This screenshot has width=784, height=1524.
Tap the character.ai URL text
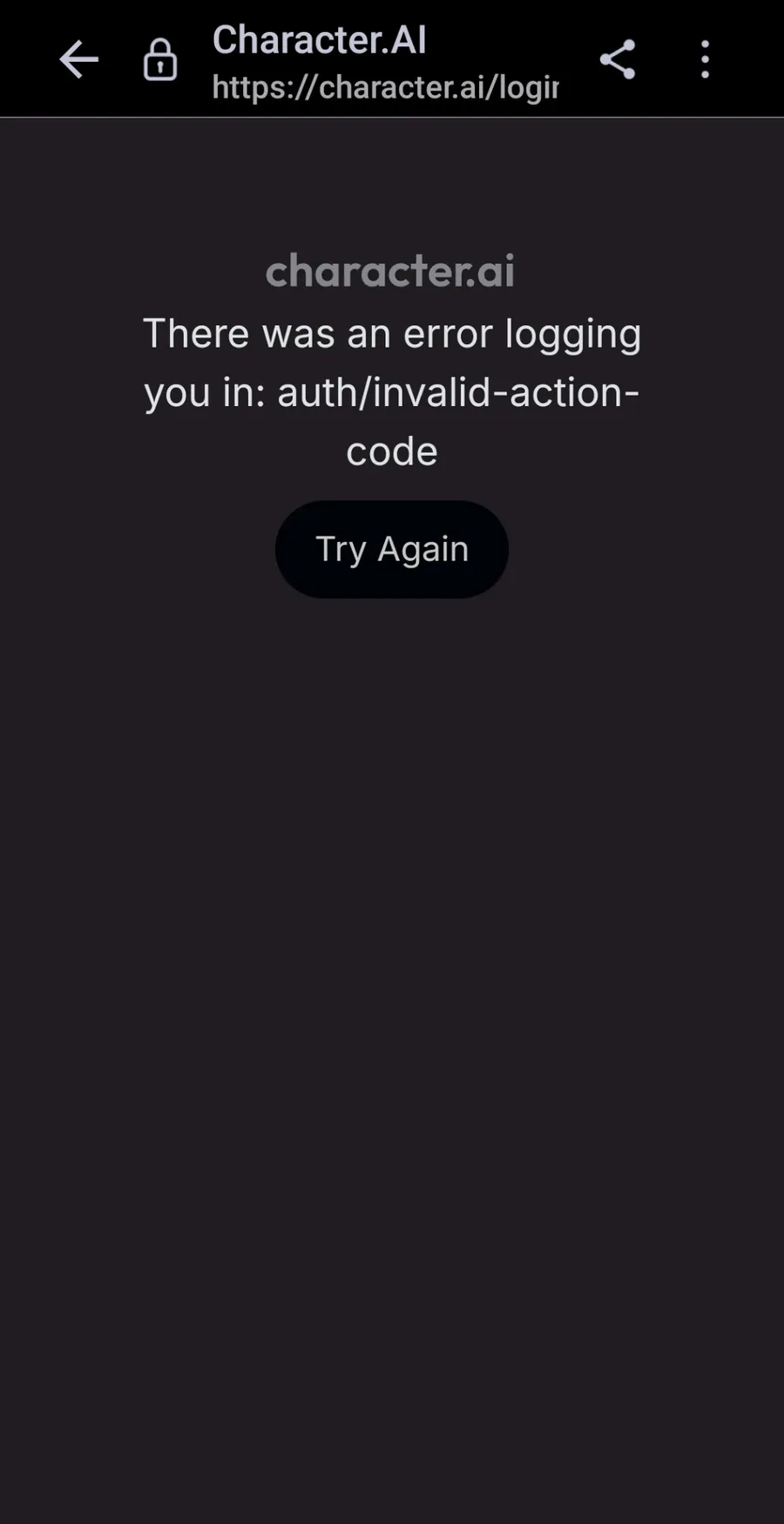point(385,87)
